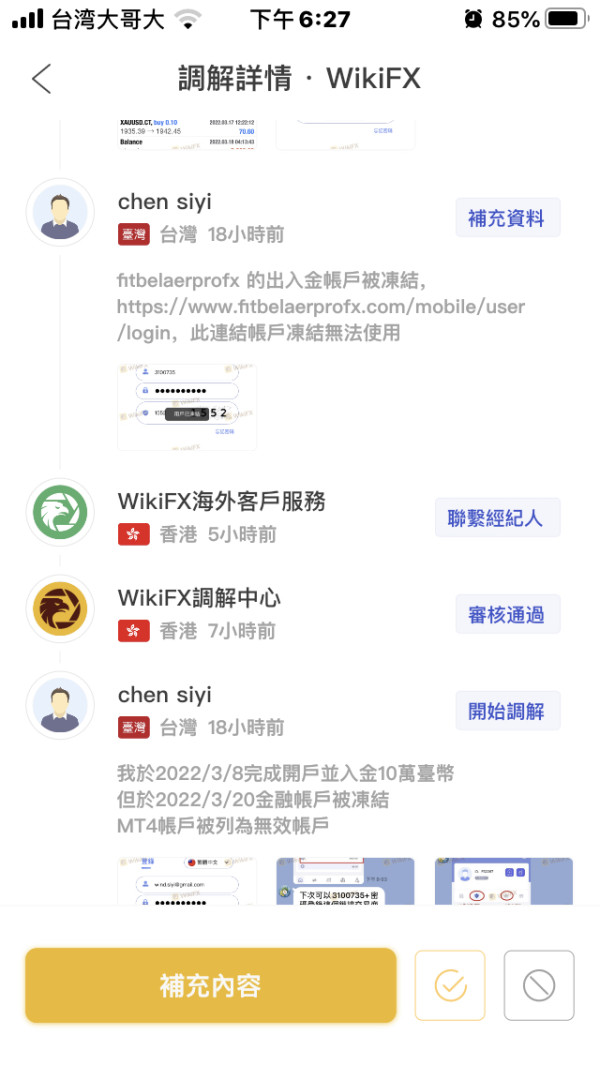Tap the yellow 補充內容 button

pos(211,985)
